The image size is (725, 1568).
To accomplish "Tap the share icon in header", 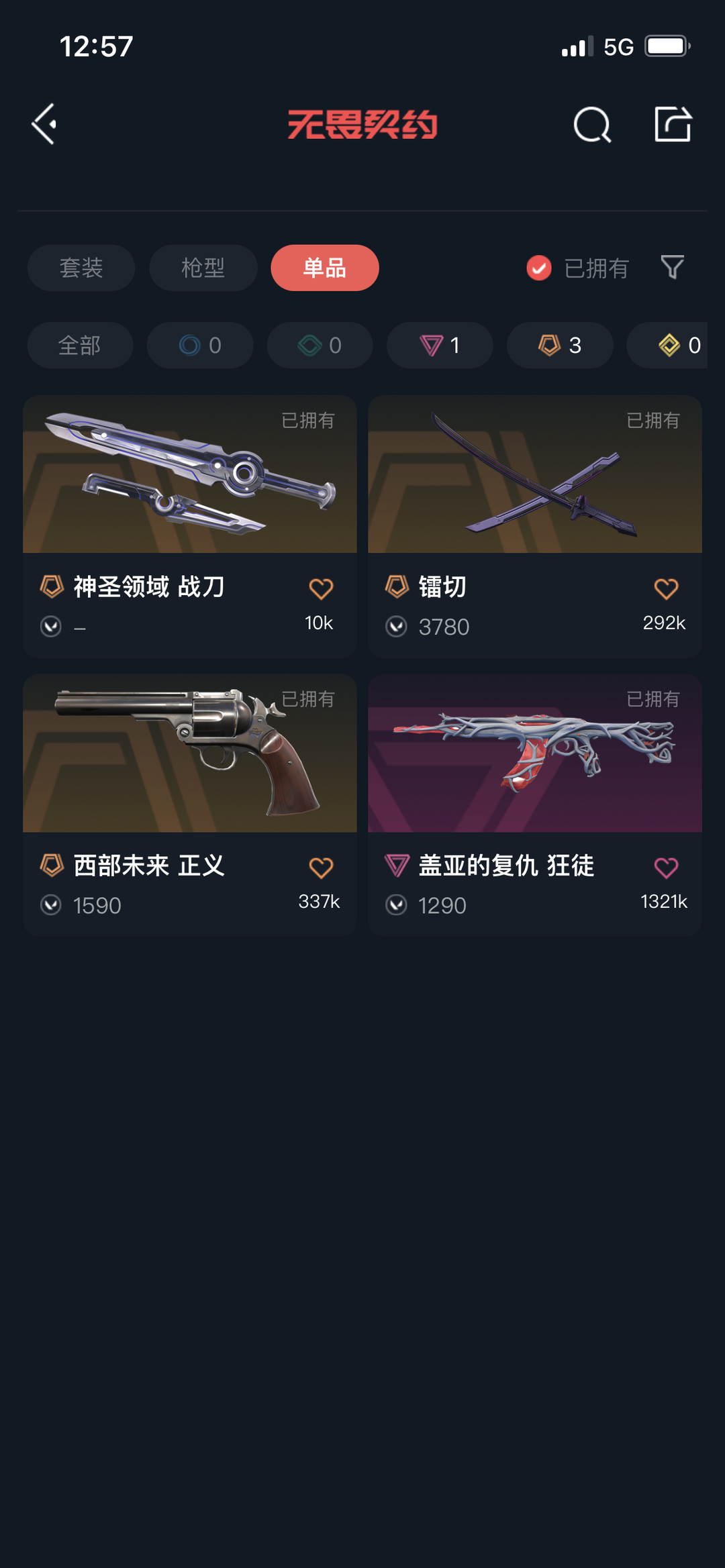I will pyautogui.click(x=673, y=124).
